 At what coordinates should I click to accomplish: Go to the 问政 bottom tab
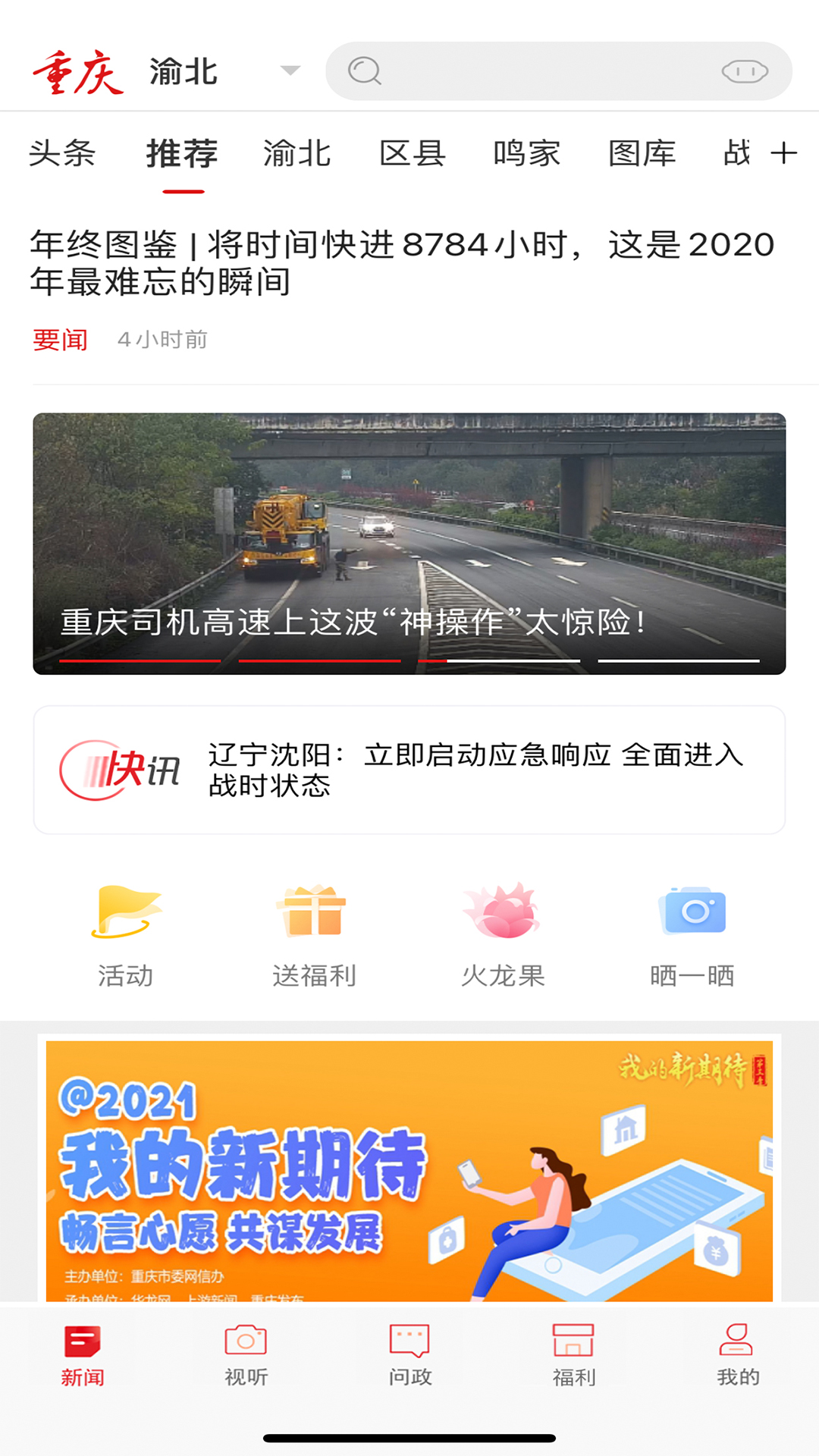click(x=409, y=1355)
